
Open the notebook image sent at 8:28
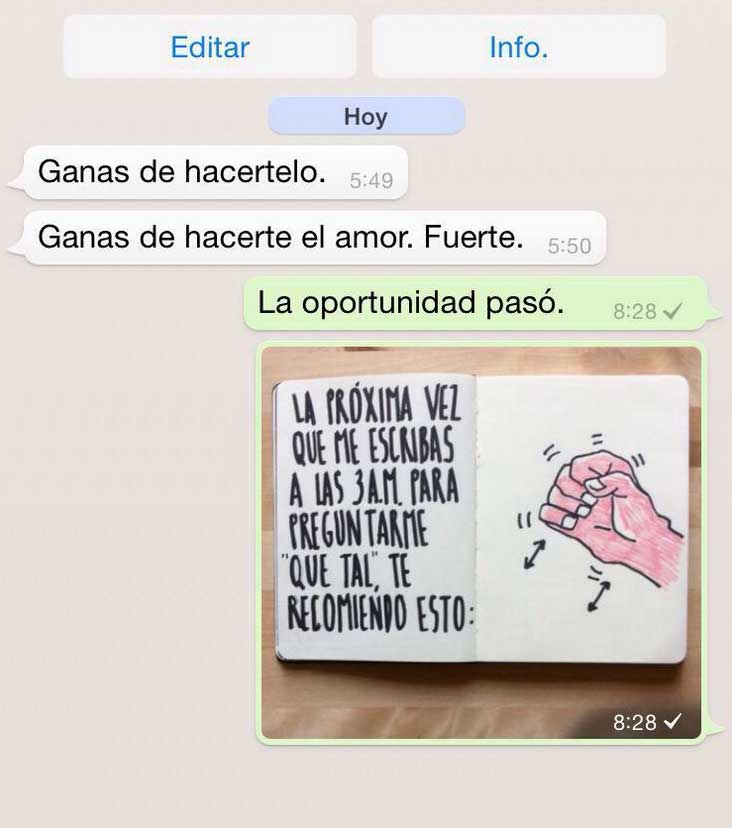[481, 541]
